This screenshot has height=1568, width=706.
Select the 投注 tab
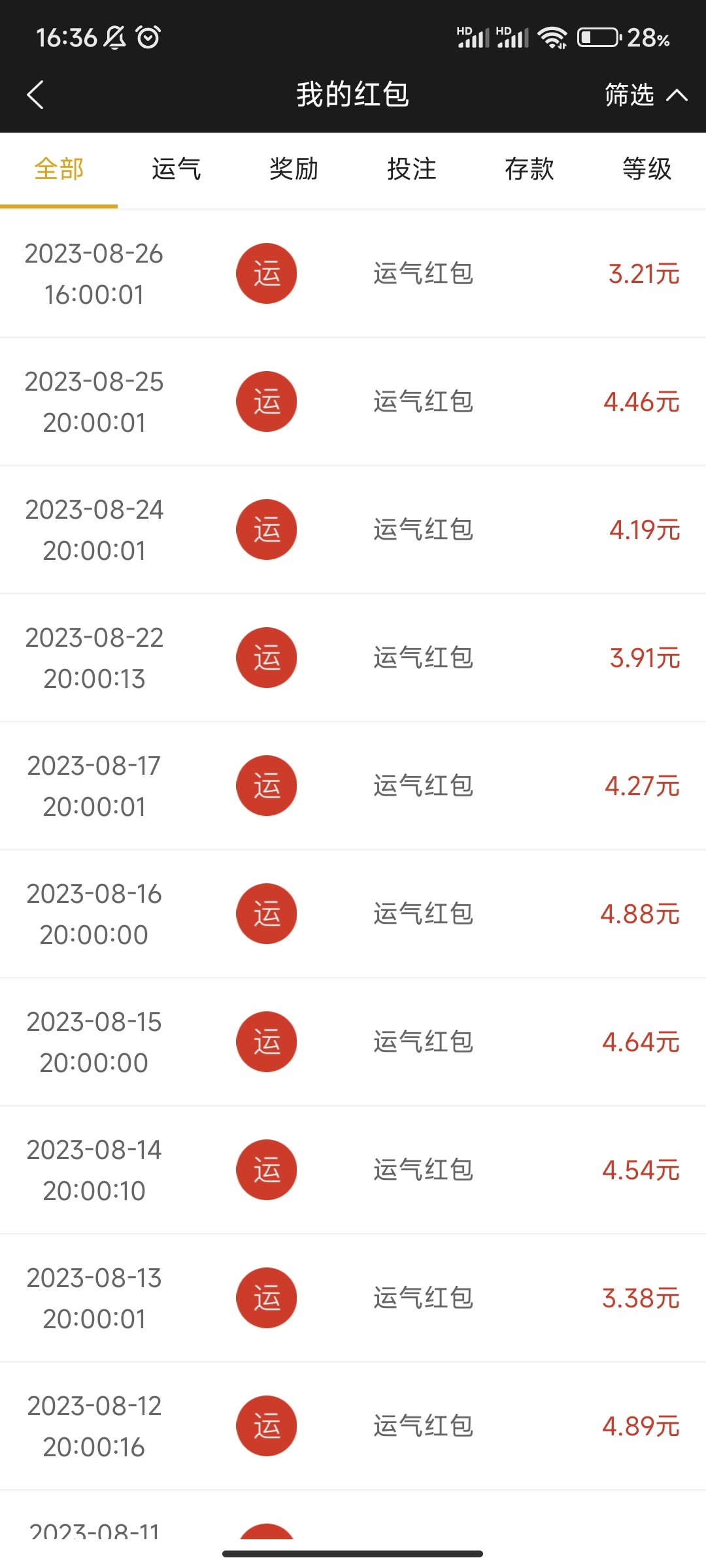pyautogui.click(x=412, y=169)
